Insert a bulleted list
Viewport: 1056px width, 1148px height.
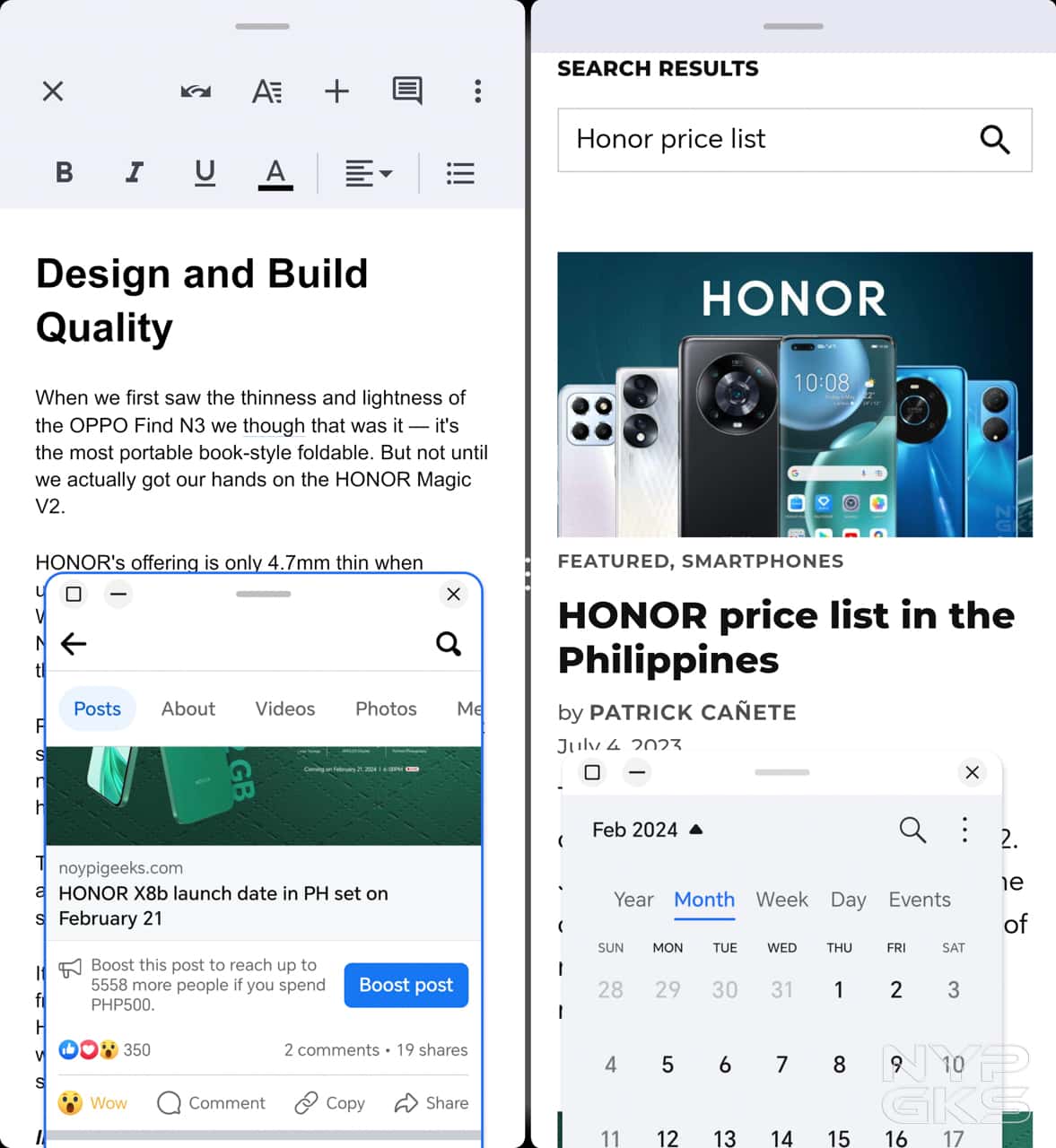coord(460,173)
